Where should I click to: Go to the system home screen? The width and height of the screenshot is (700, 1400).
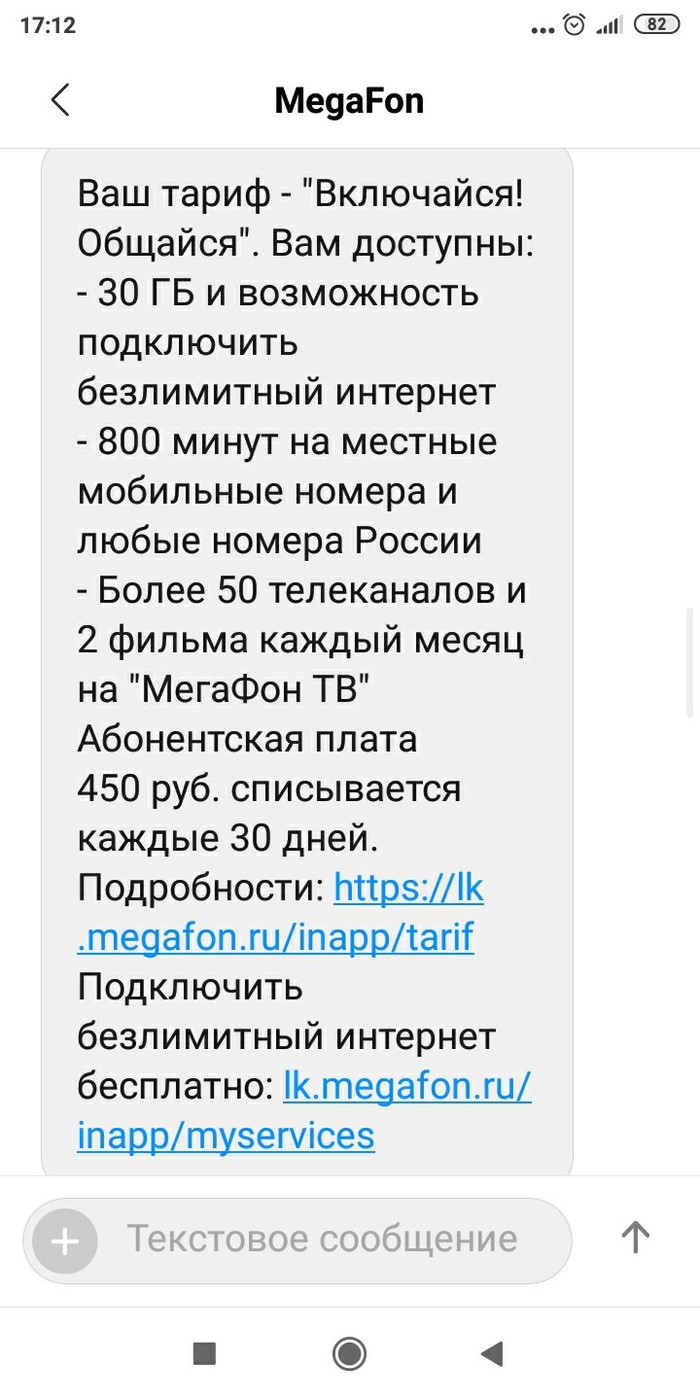[350, 1354]
